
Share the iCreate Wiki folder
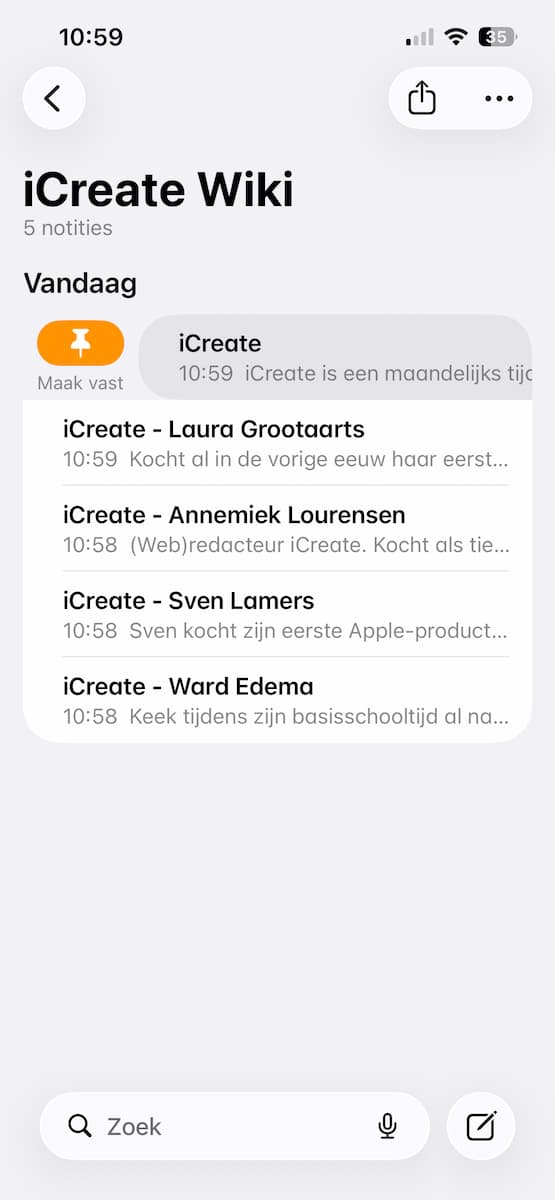422,98
